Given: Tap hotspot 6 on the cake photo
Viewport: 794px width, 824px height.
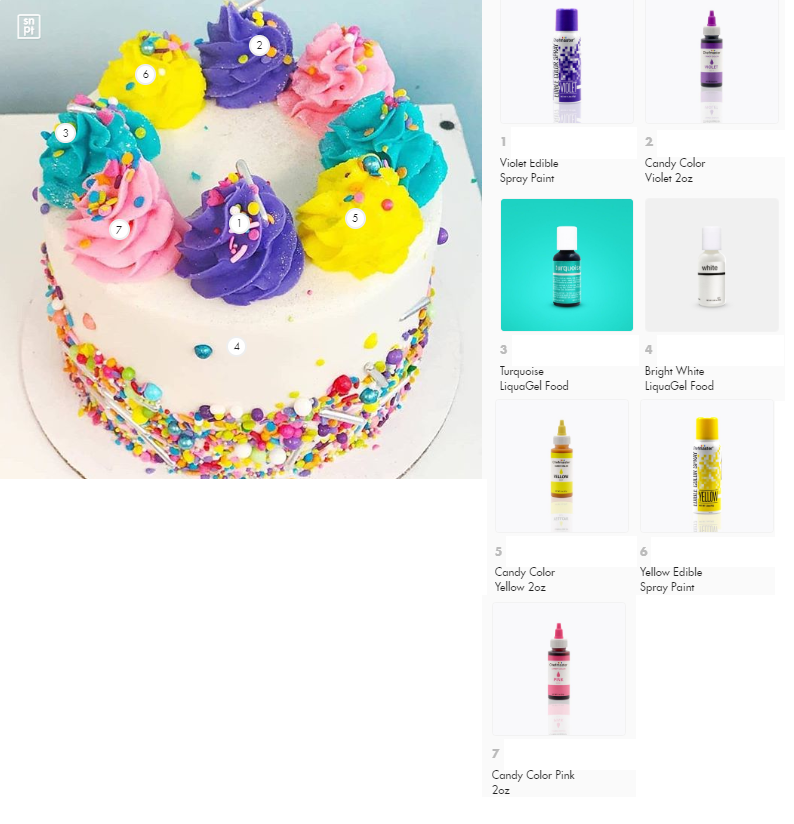Looking at the screenshot, I should click(145, 73).
